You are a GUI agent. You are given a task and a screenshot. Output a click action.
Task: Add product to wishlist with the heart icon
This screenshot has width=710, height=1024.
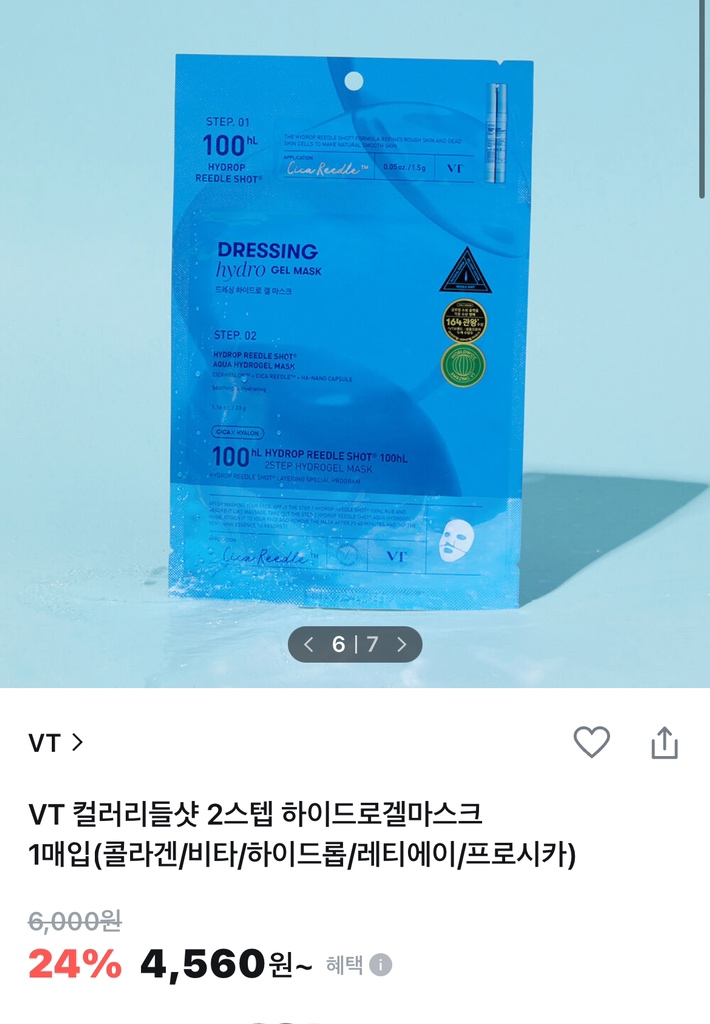591,742
